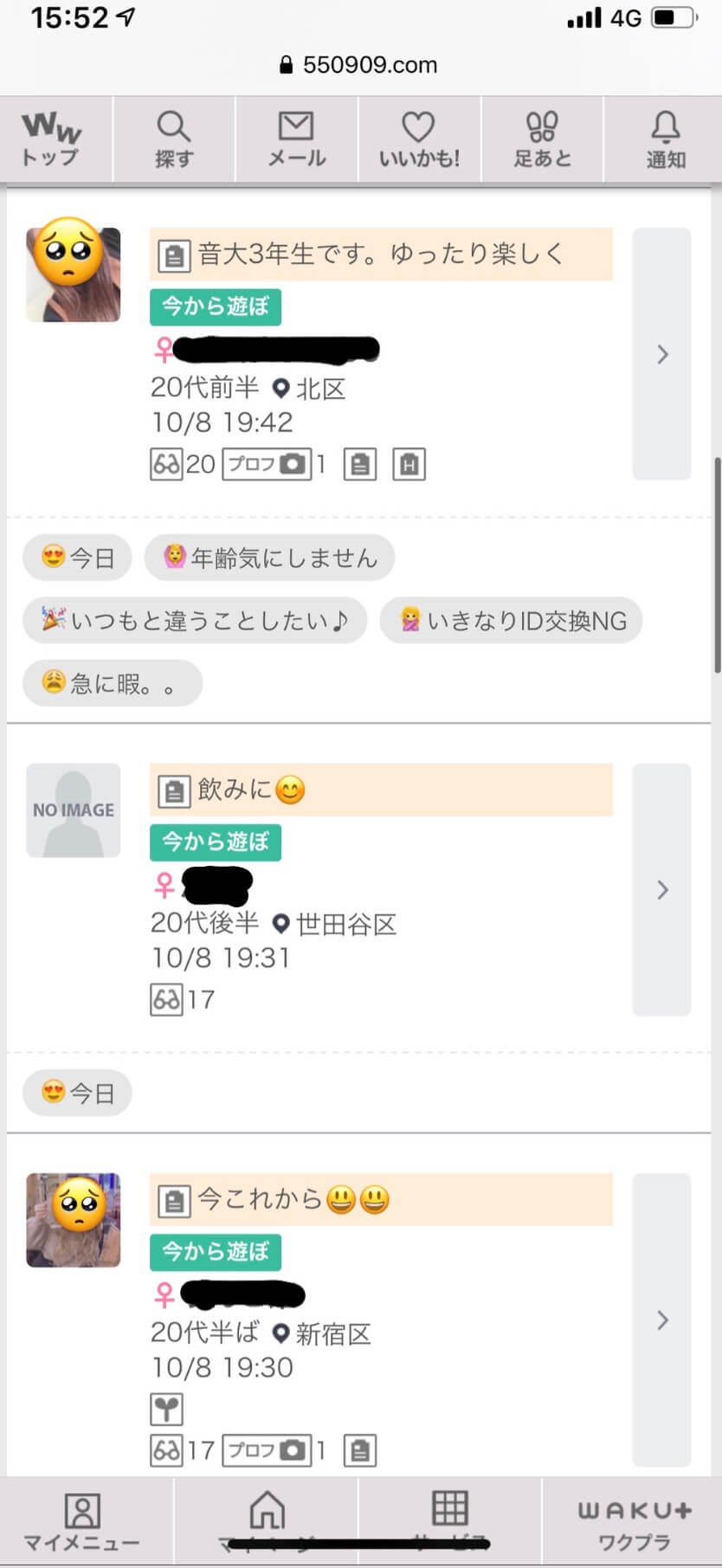Switch to the メール tab
The width and height of the screenshot is (722, 1568).
click(x=296, y=139)
